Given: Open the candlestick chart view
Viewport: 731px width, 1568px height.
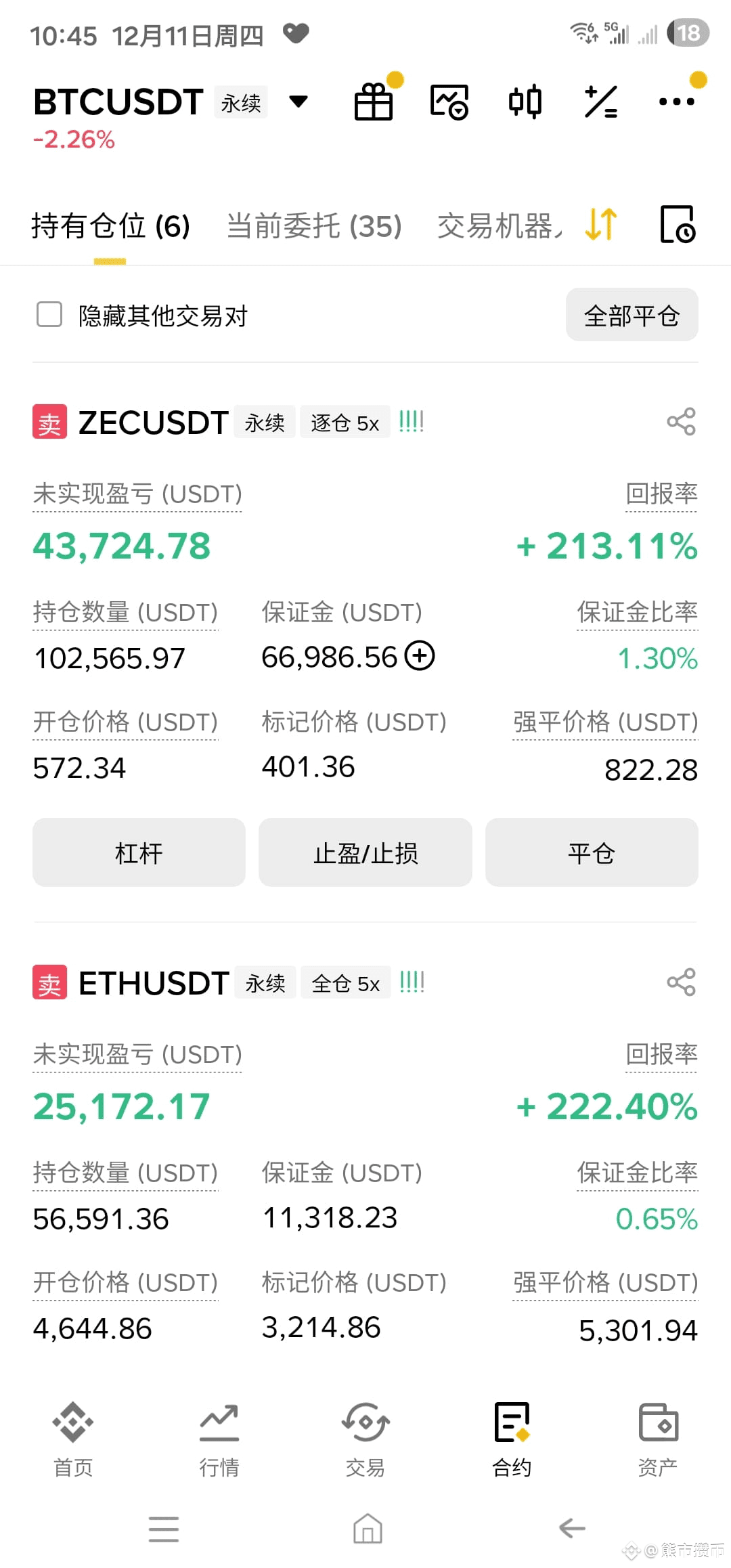Looking at the screenshot, I should [525, 102].
